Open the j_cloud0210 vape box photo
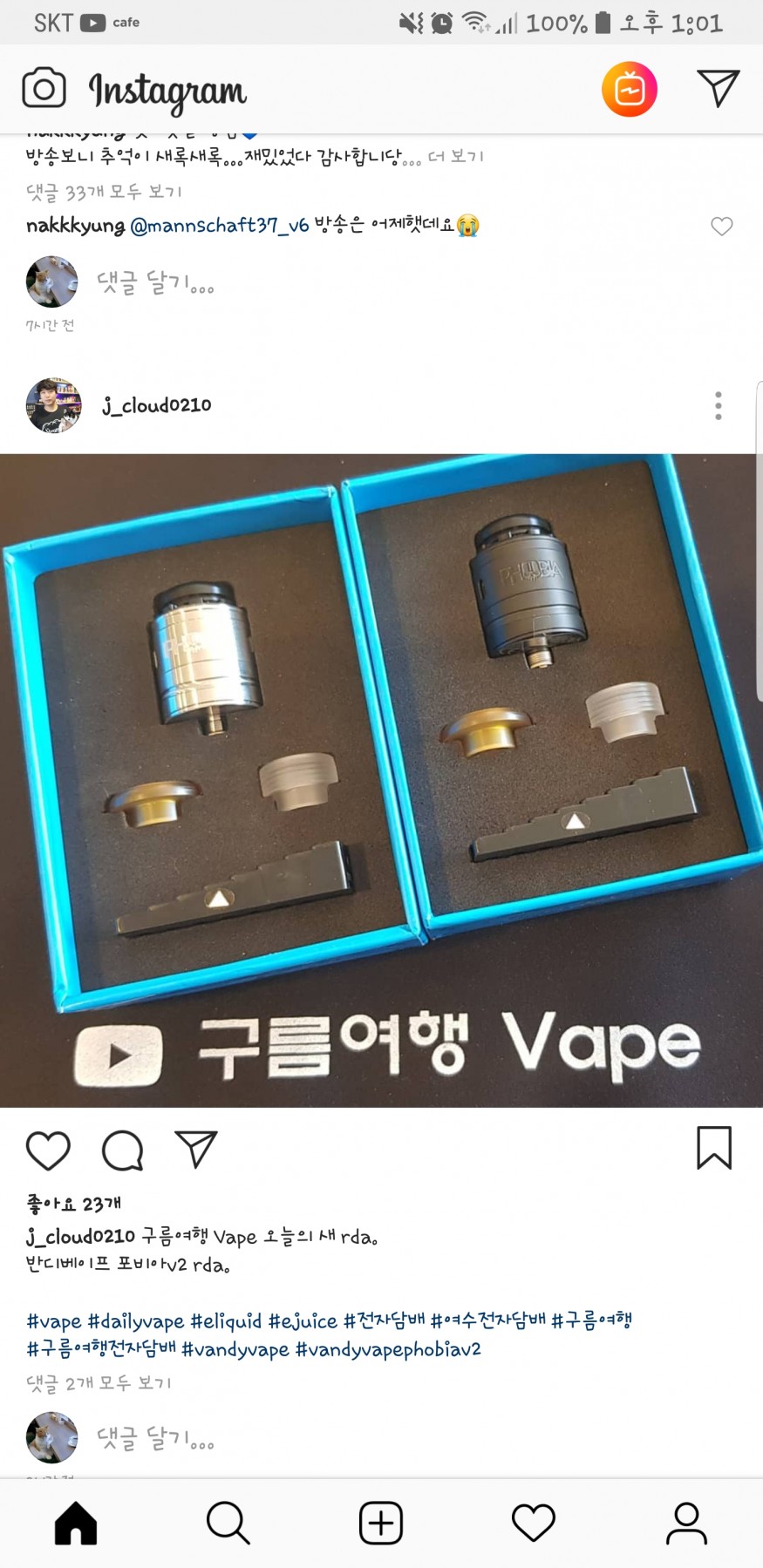The height and width of the screenshot is (1568, 763). click(381, 780)
